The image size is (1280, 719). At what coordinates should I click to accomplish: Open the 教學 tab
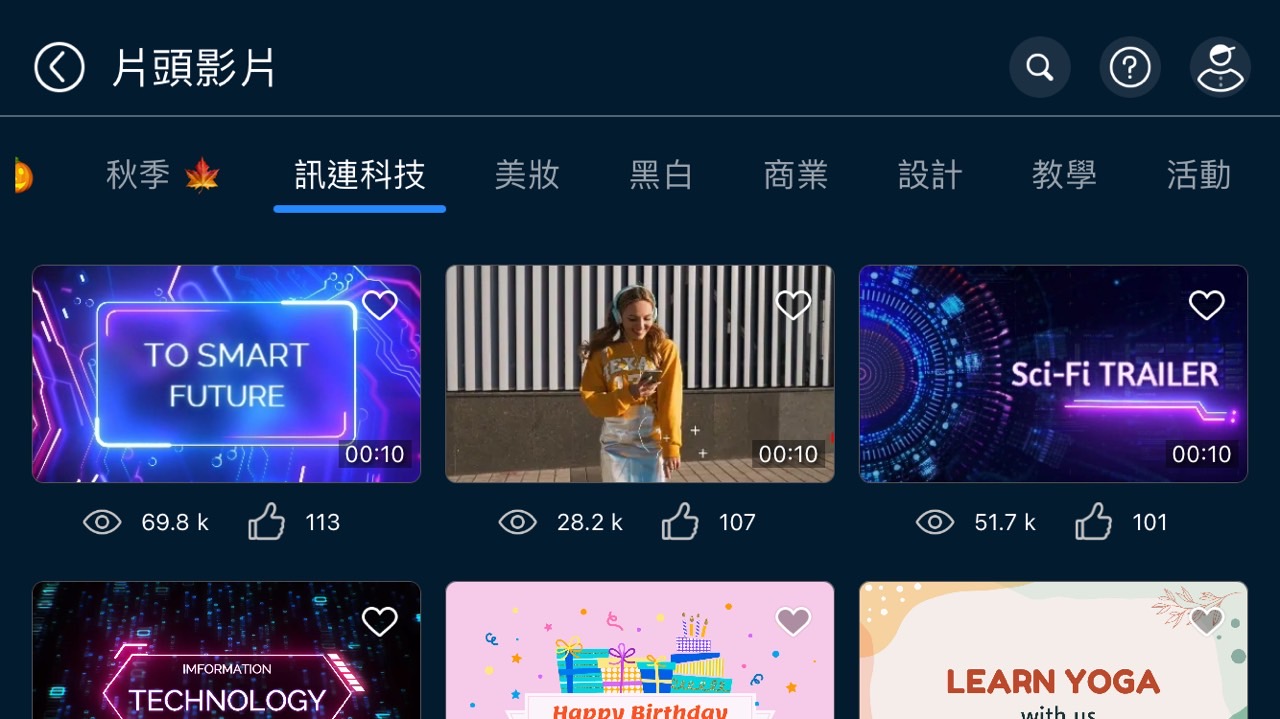pos(1064,176)
